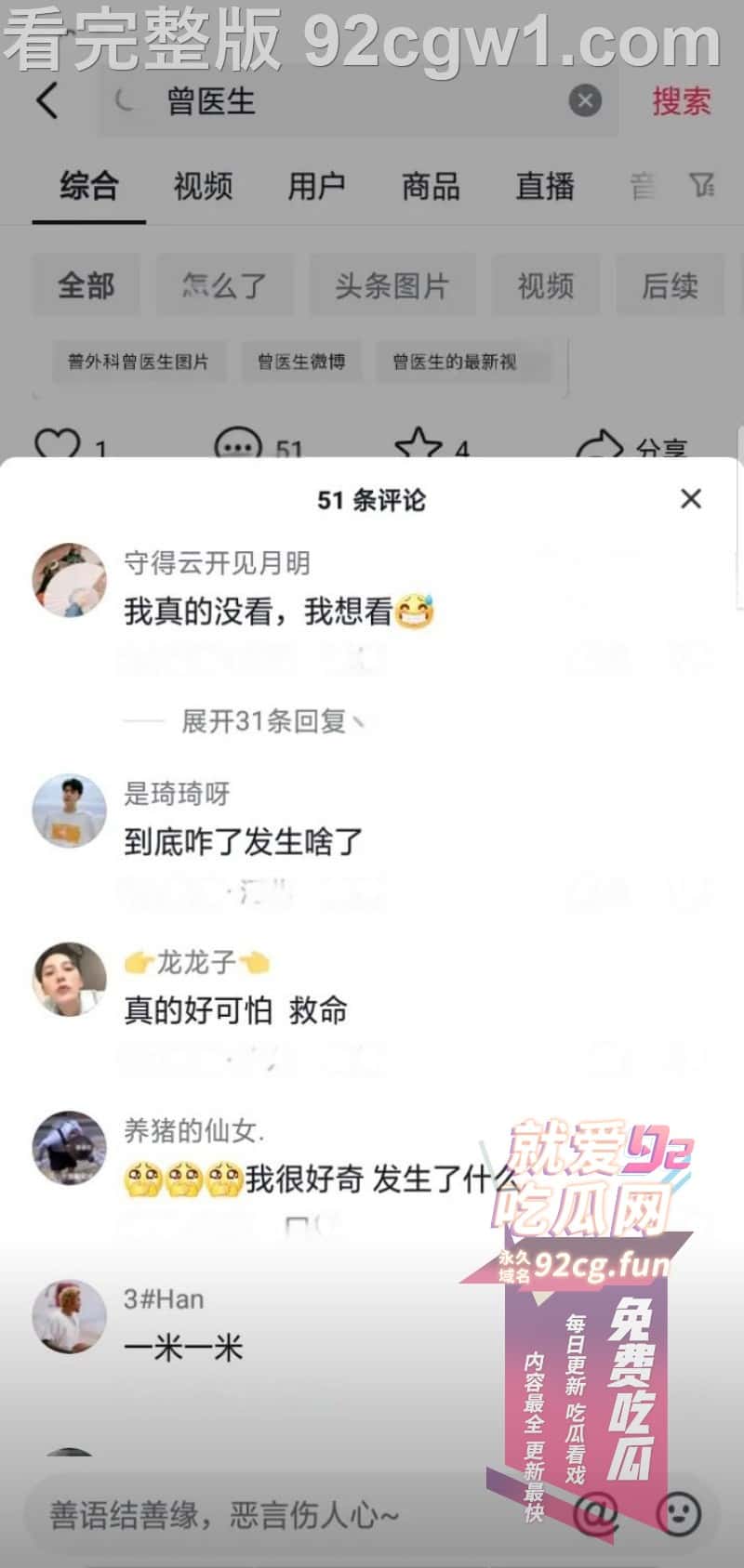Open the emoji picker icon
Viewport: 744px width, 1568px height.
pos(678,1515)
